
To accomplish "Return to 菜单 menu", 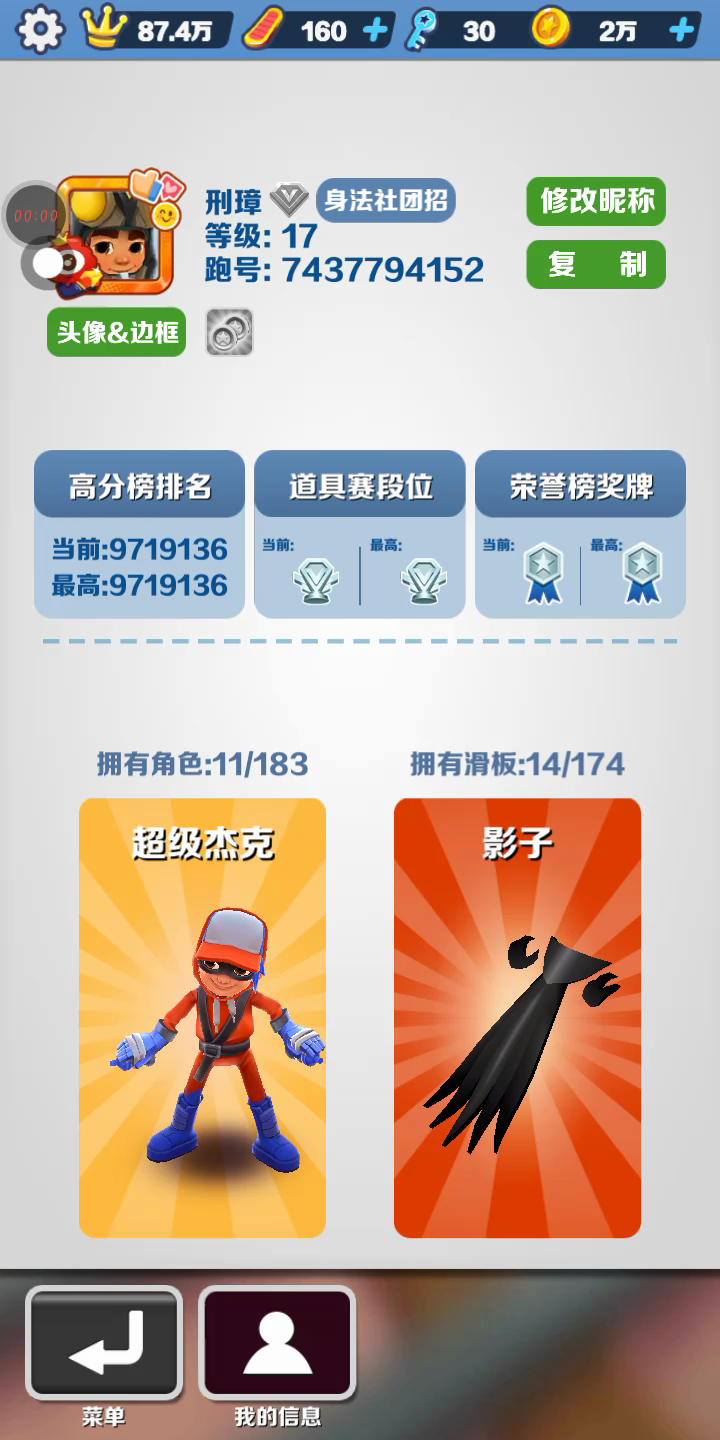I will click(x=104, y=1343).
